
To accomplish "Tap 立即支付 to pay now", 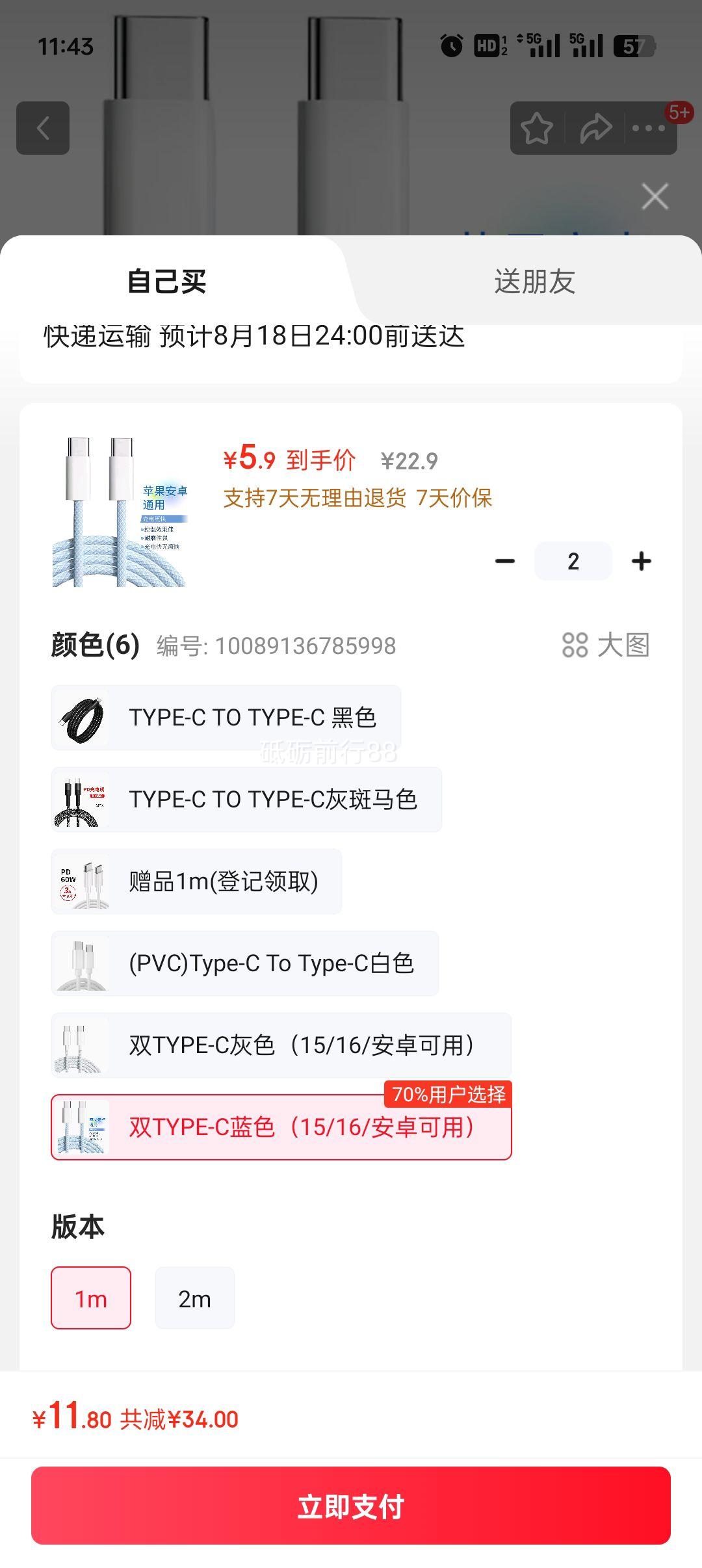I will click(351, 1506).
